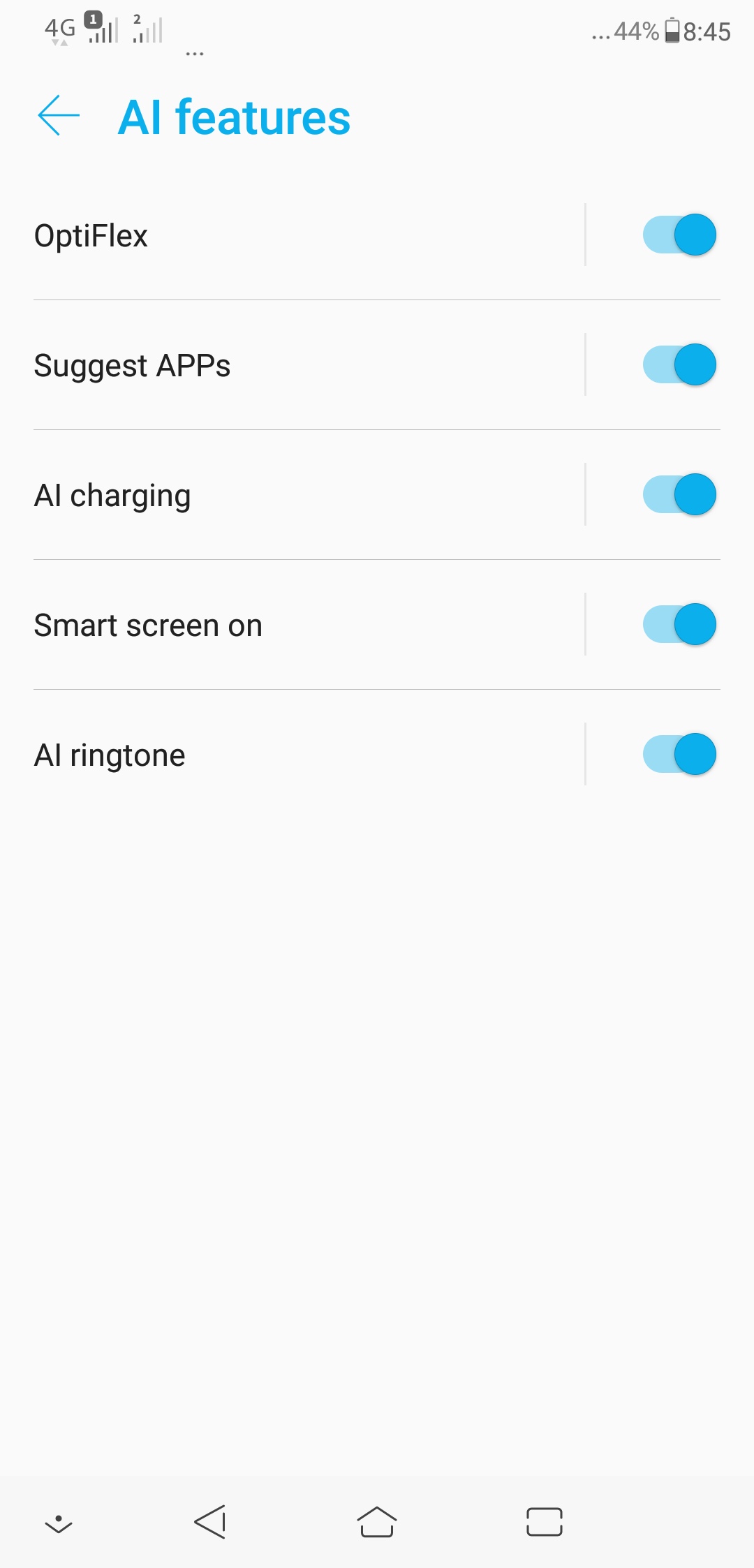
Task: Disable the AI ringtone switch
Action: (679, 754)
